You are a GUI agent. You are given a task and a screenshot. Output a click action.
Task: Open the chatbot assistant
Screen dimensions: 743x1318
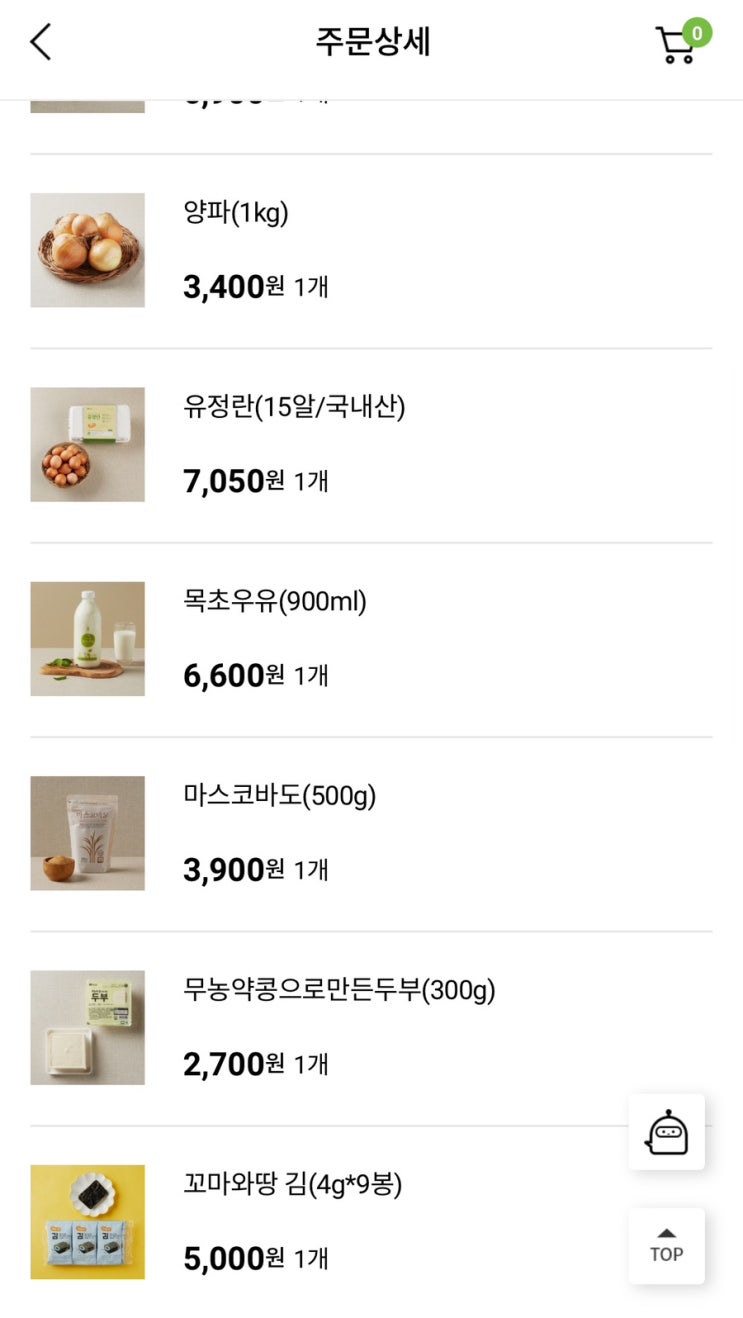pyautogui.click(x=666, y=1132)
